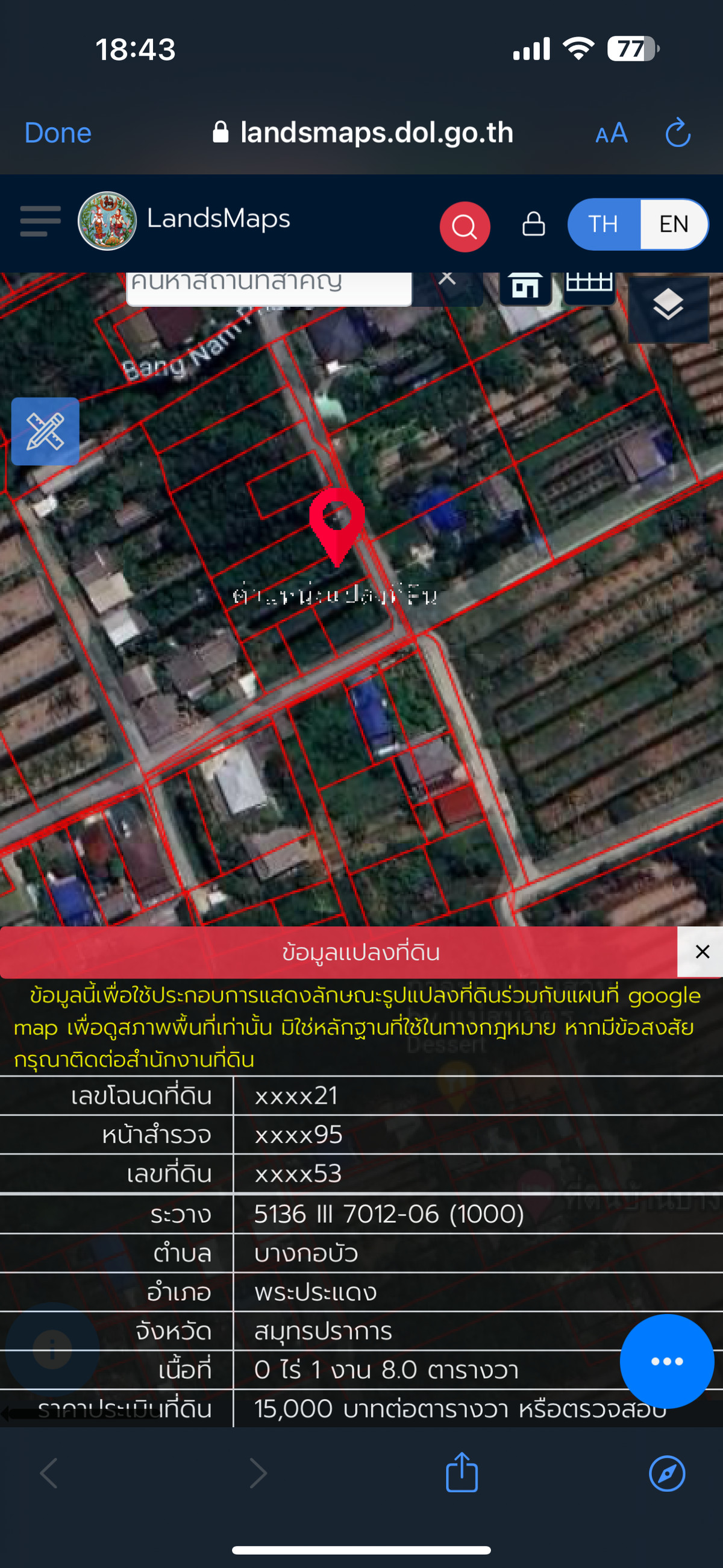Open in Safari with the compass icon
This screenshot has height=1568, width=723.
click(x=666, y=1473)
